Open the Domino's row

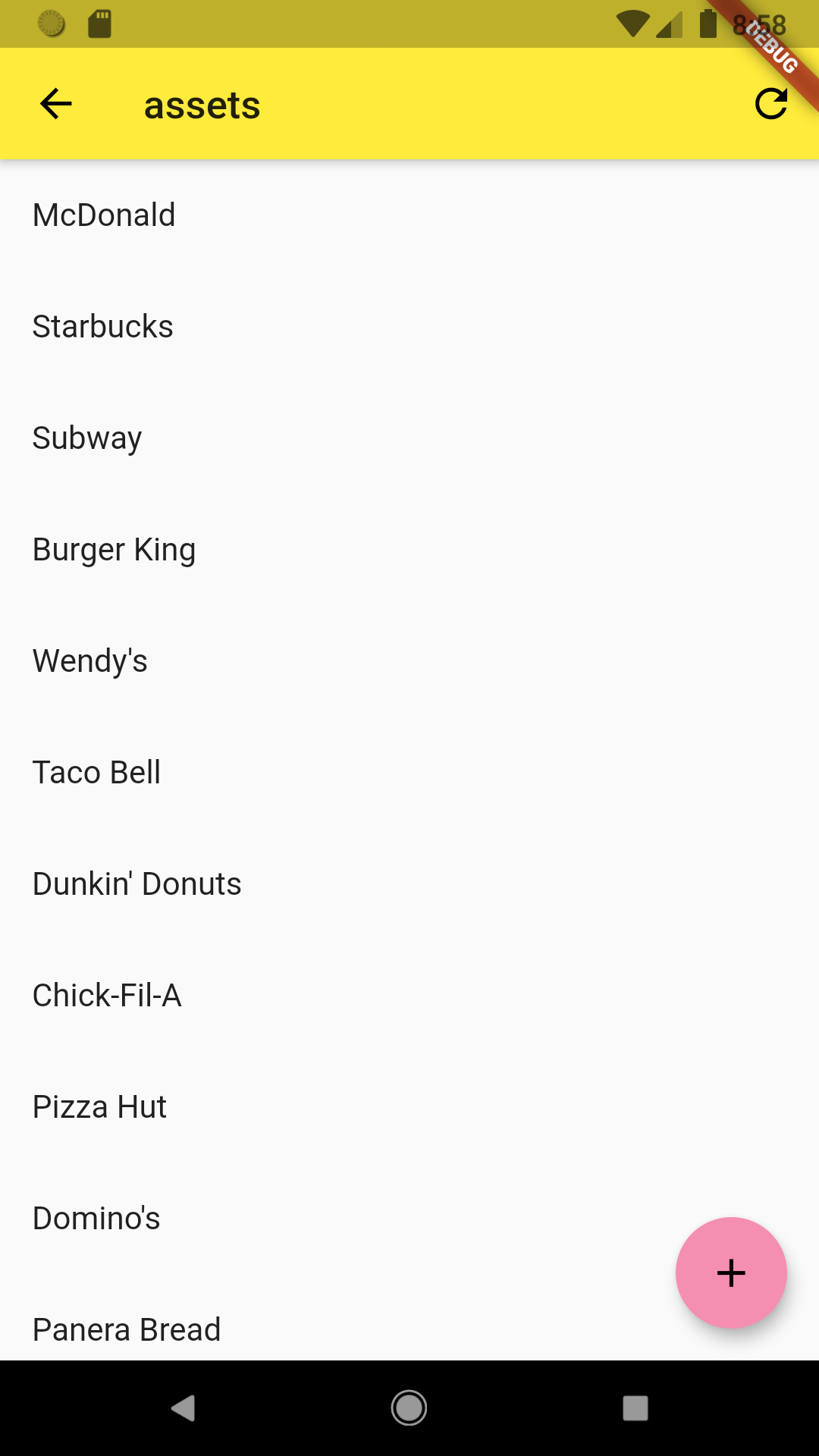coord(409,1219)
